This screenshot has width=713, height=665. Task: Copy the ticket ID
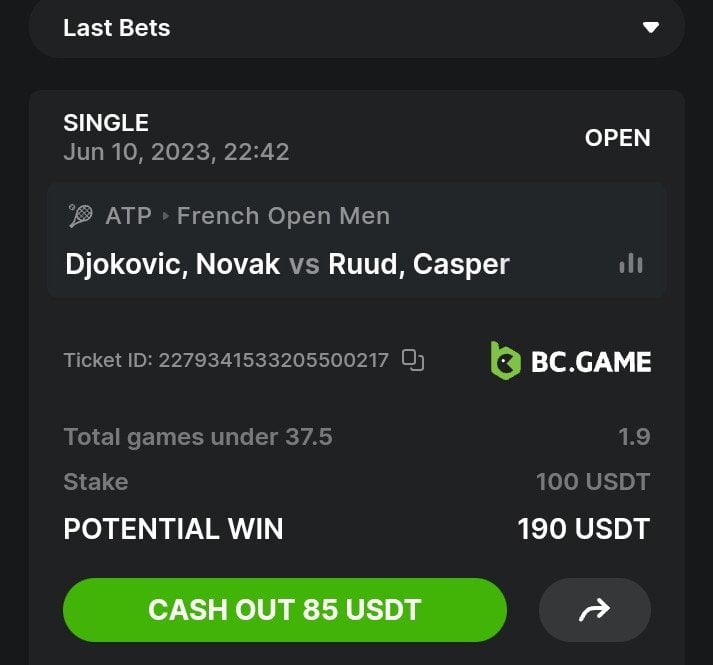(413, 360)
